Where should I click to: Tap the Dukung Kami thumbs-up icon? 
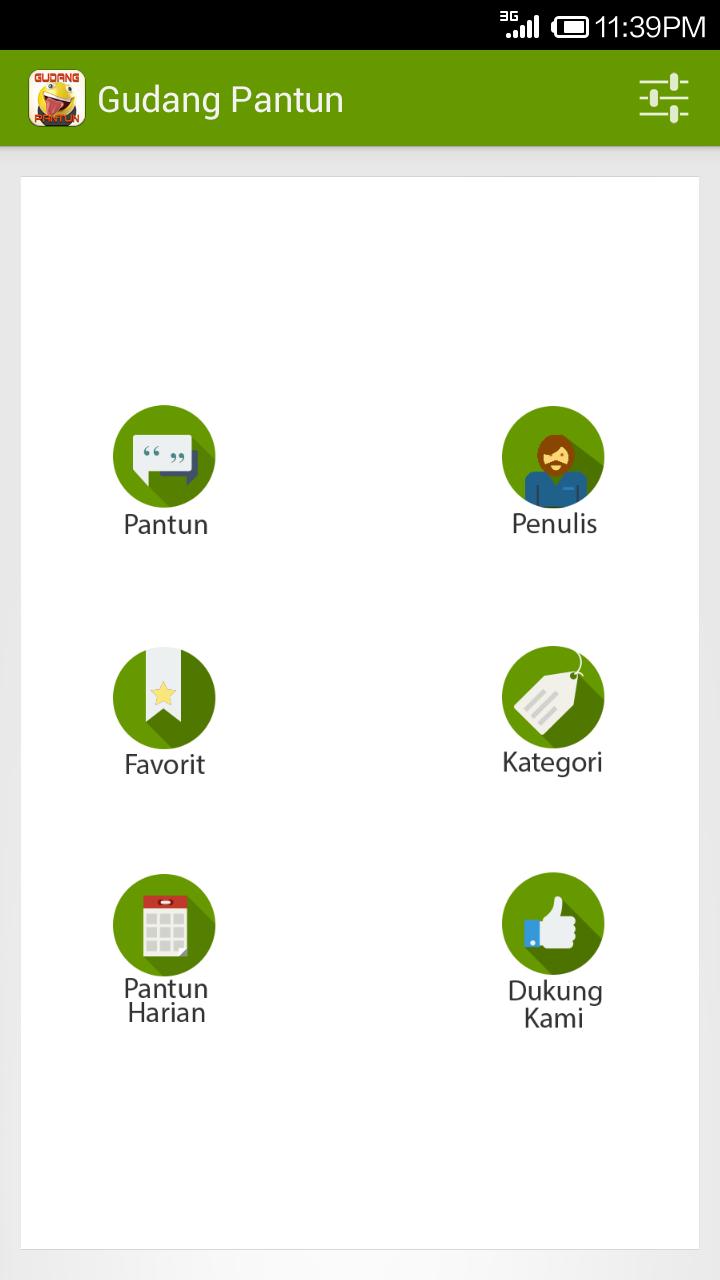(x=553, y=924)
